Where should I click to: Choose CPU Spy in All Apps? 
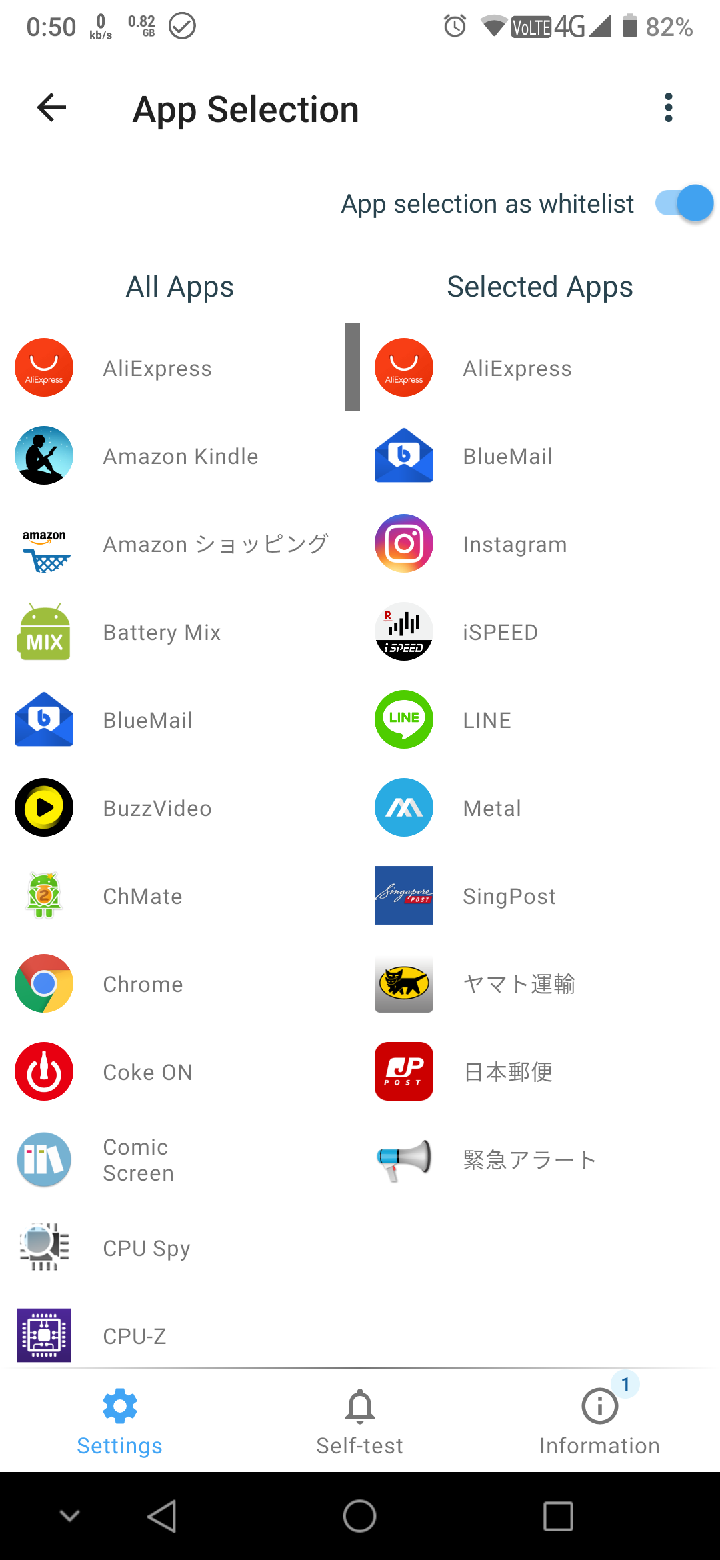point(146,1248)
